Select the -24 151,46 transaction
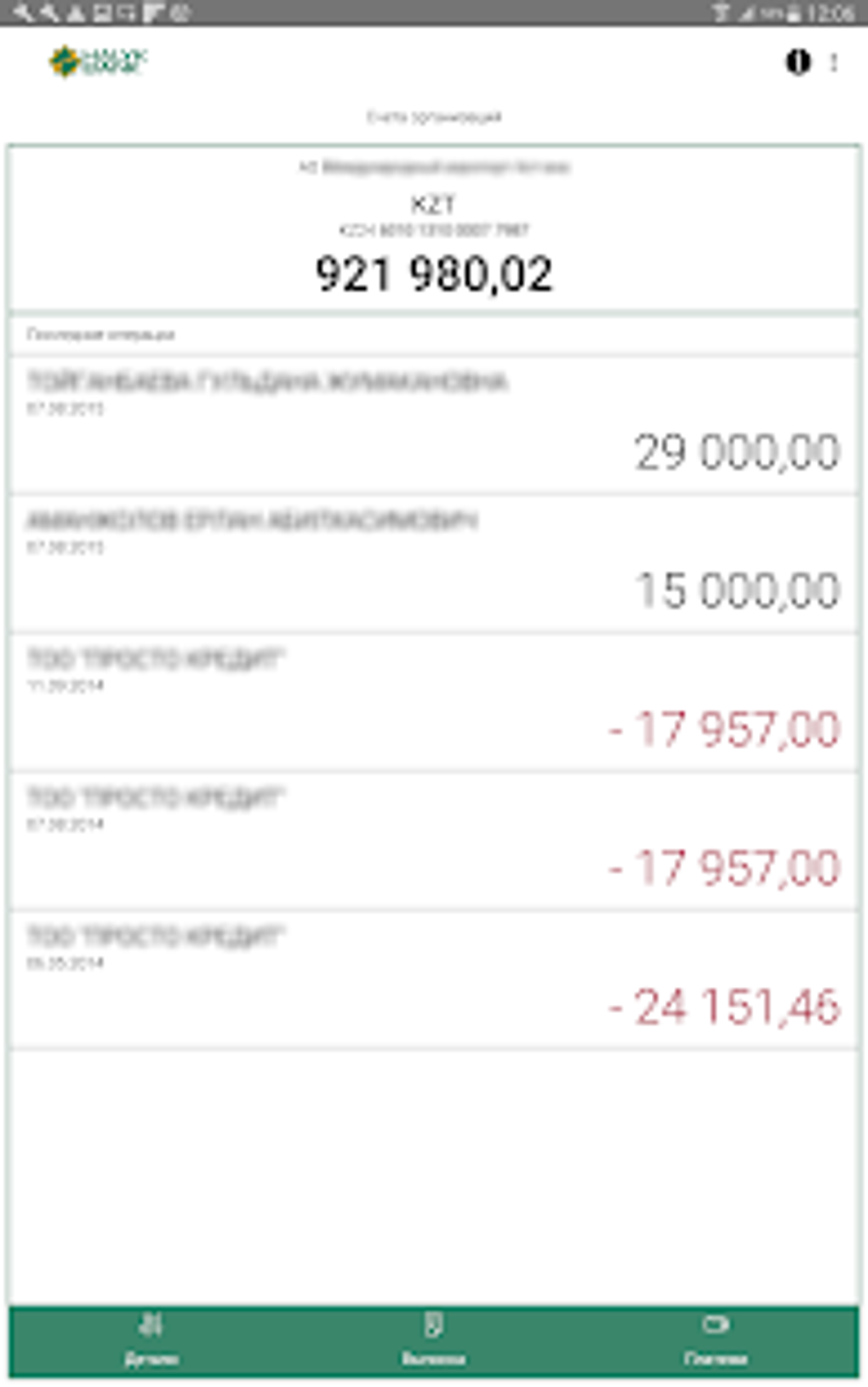Image resolution: width=868 pixels, height=1387 pixels. click(434, 980)
